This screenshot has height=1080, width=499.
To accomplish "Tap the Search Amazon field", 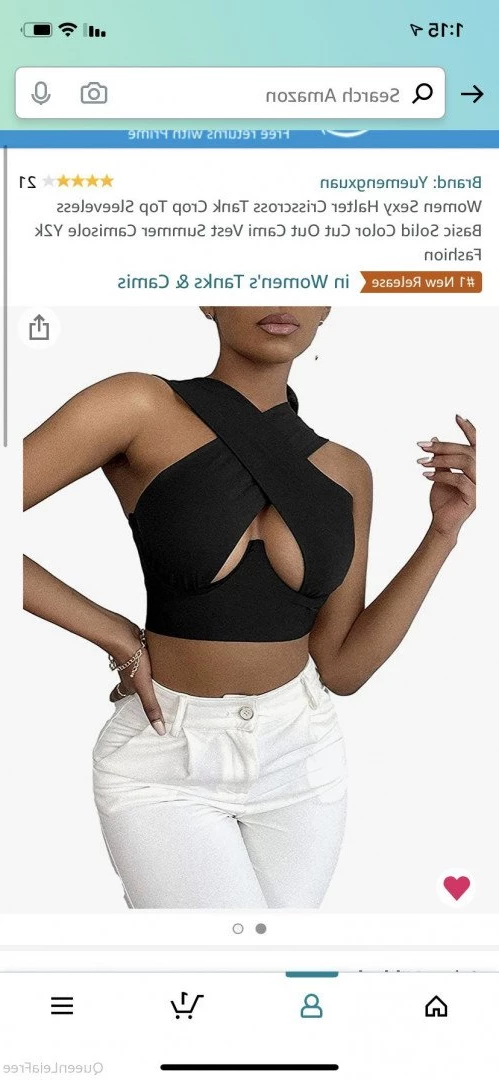I will (230, 93).
